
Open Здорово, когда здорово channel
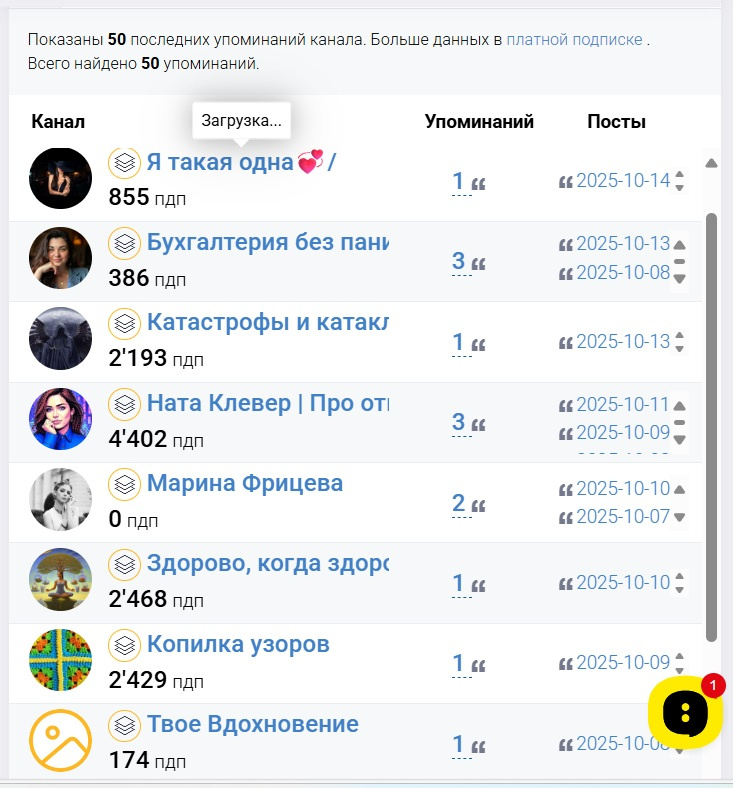(x=267, y=563)
